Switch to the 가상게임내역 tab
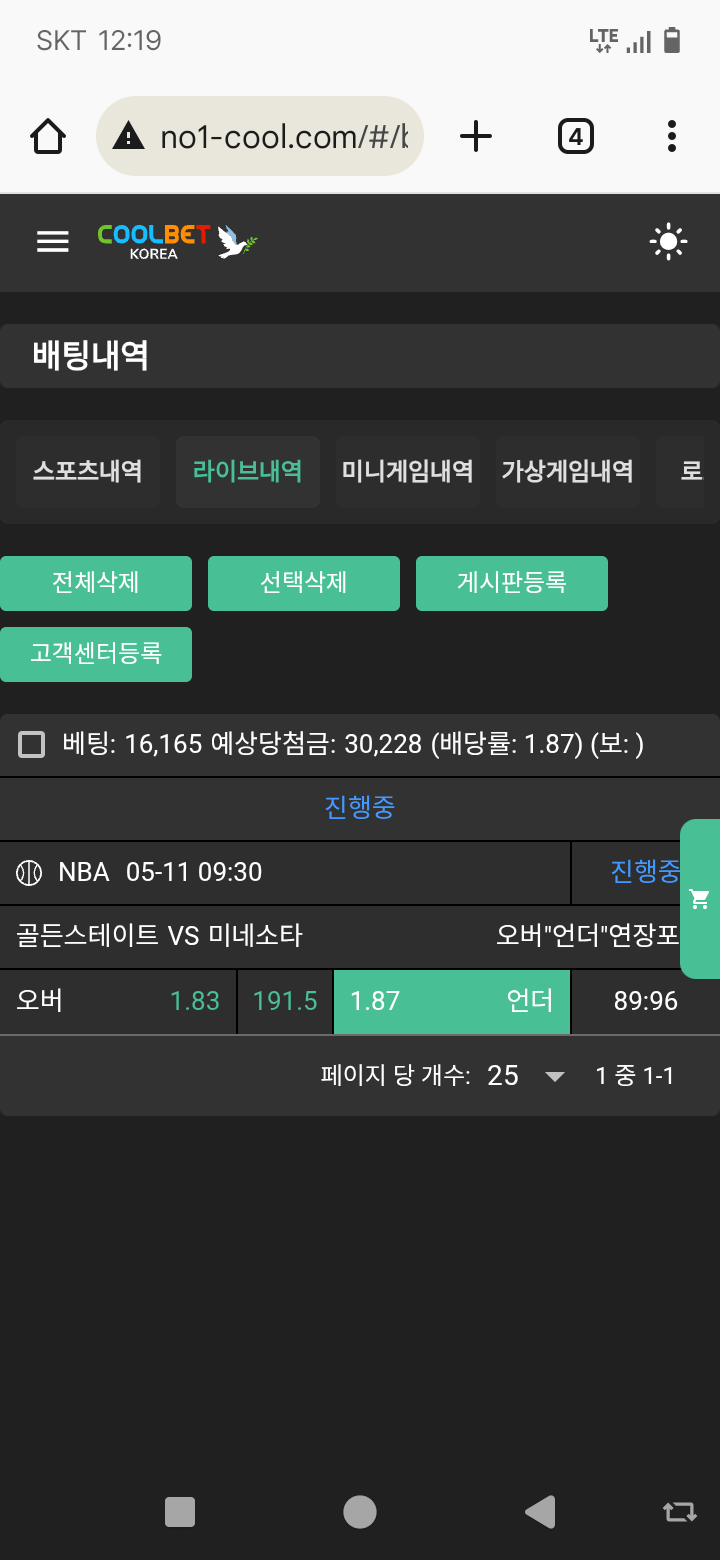This screenshot has height=1560, width=720. (x=568, y=471)
